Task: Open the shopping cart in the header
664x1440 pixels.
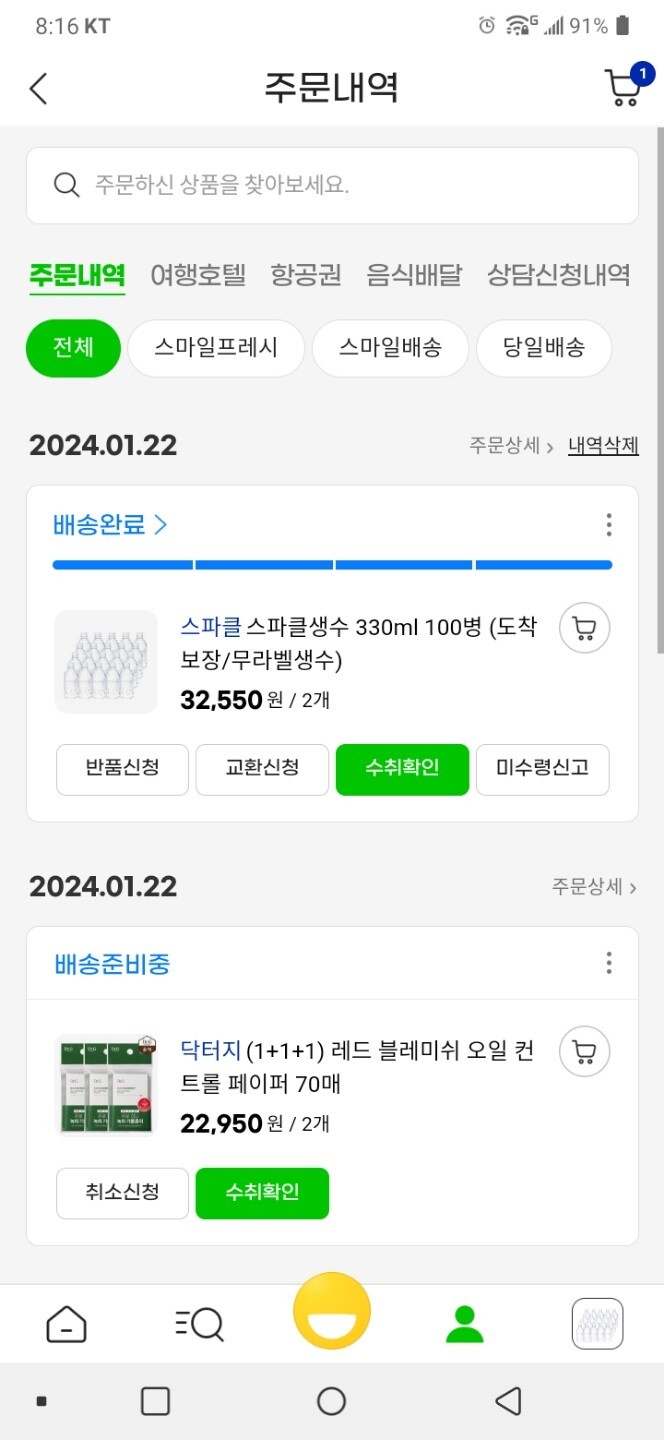Action: point(626,88)
